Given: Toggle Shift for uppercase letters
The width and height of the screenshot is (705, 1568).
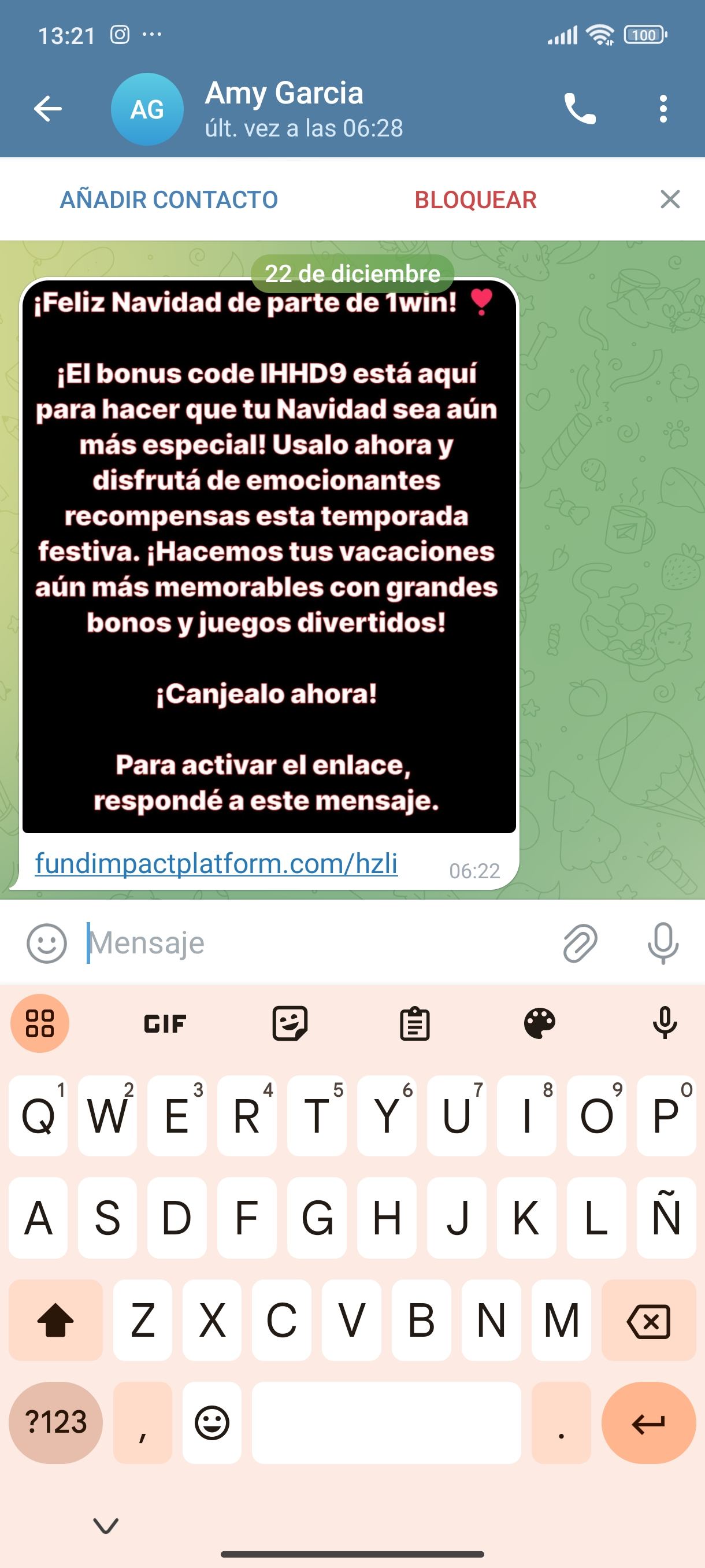Looking at the screenshot, I should click(55, 1319).
